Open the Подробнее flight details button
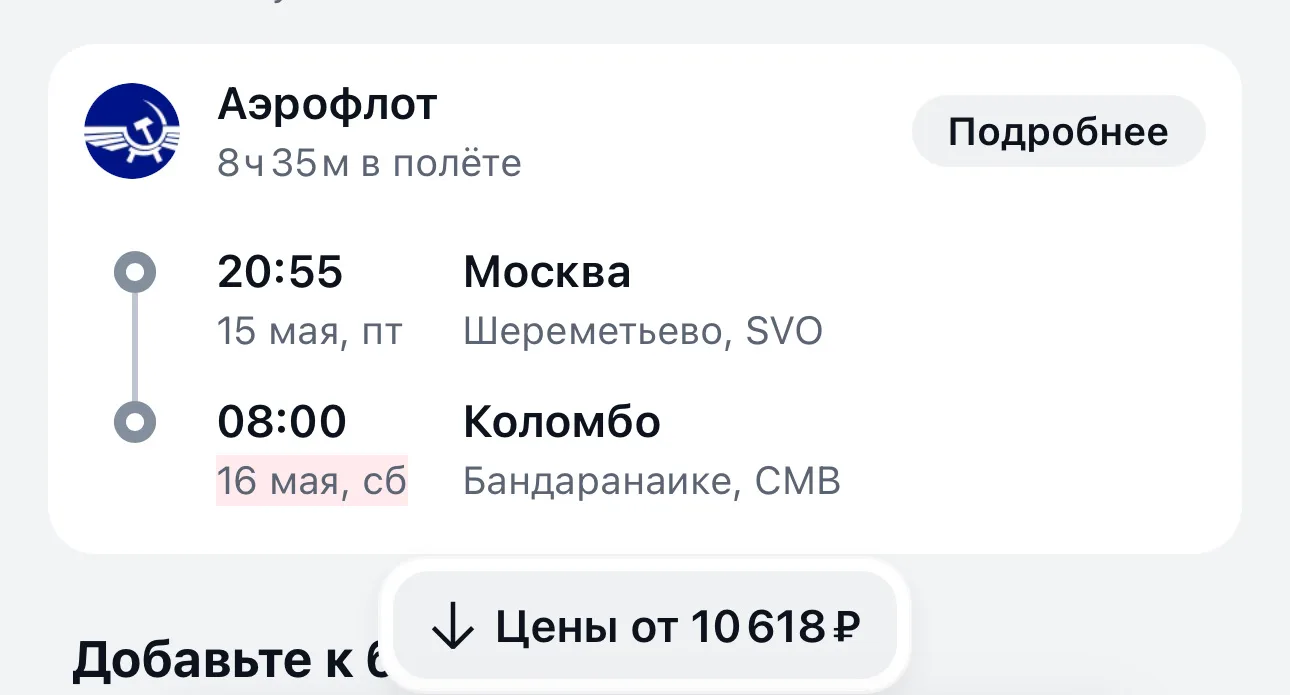This screenshot has height=695, width=1290. (1058, 131)
